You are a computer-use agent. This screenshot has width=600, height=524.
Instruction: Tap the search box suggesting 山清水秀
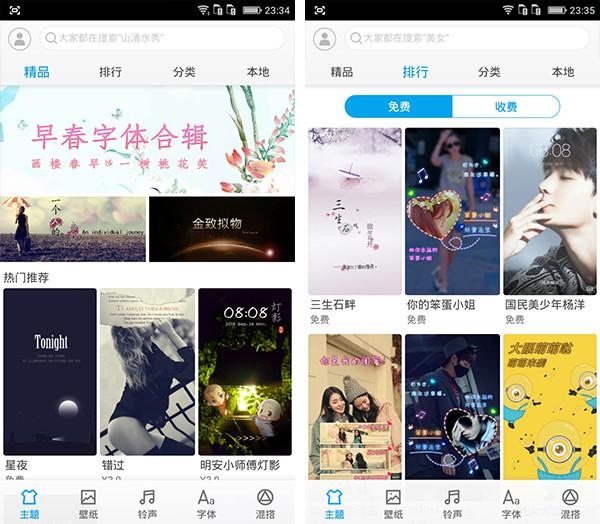point(160,38)
